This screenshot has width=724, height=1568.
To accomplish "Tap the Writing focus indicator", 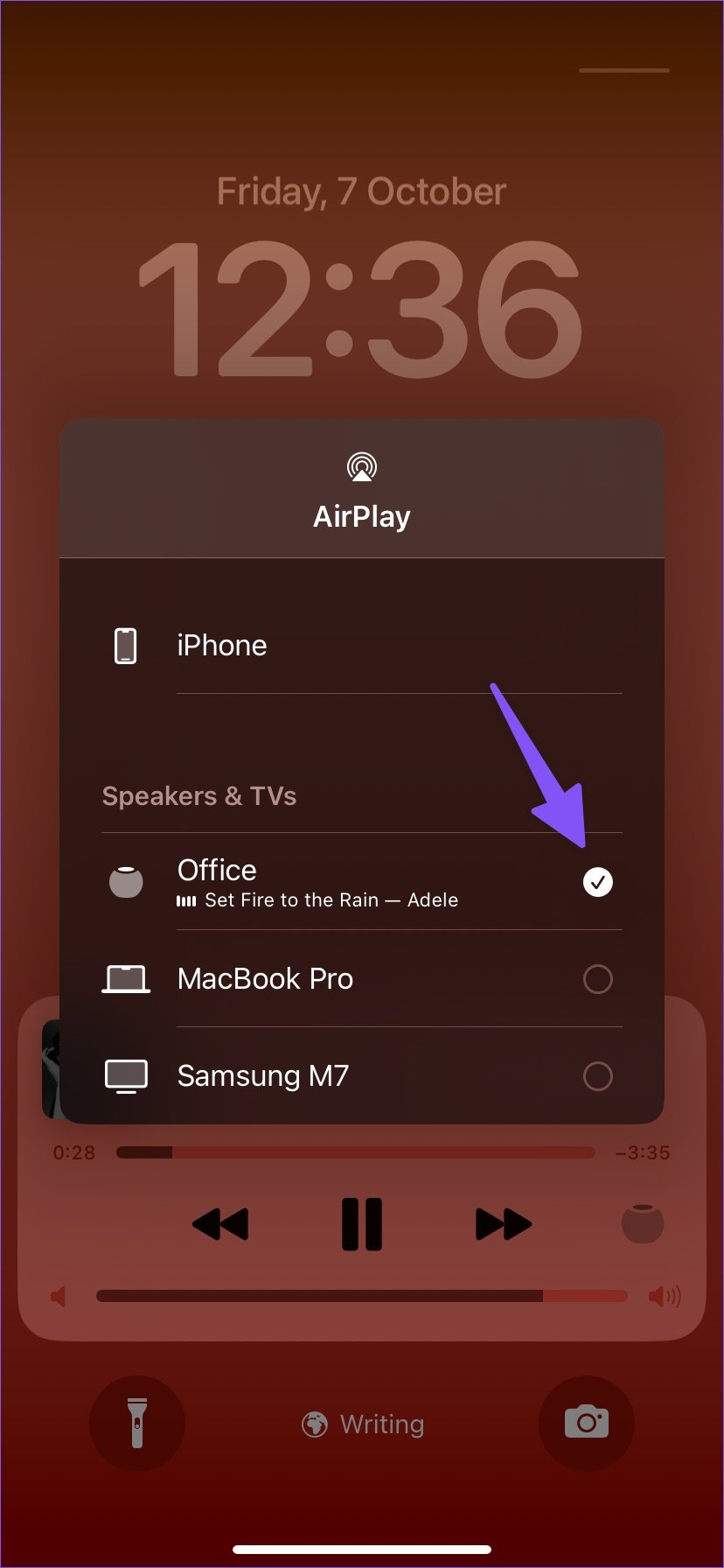I will point(362,1424).
